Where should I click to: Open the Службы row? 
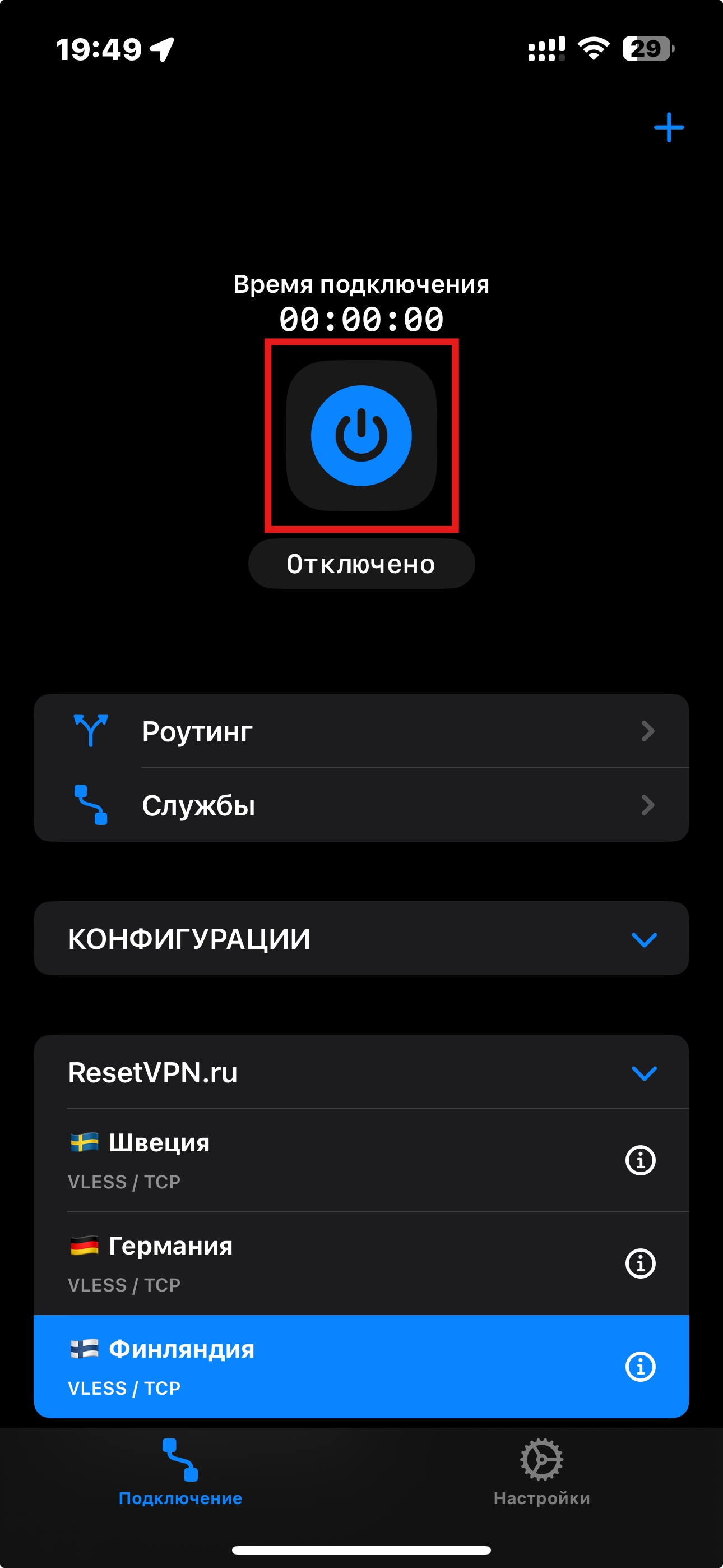361,805
